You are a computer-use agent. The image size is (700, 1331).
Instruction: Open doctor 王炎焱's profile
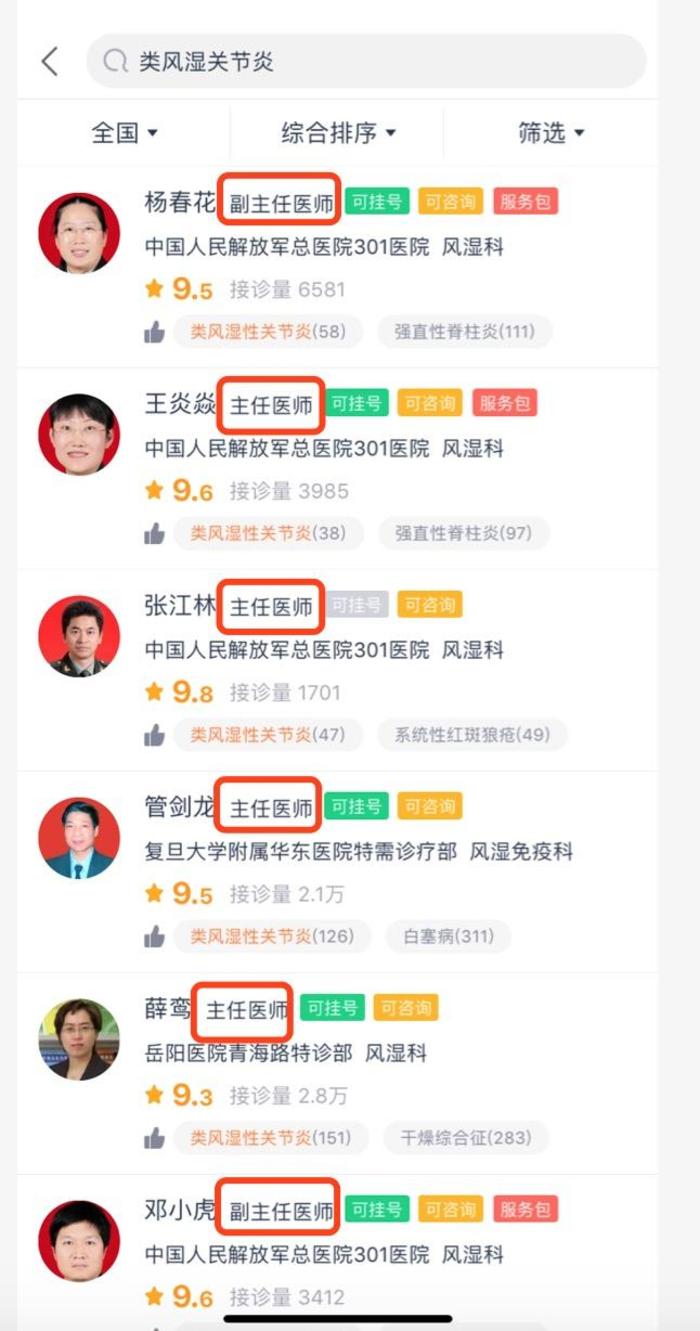click(x=180, y=405)
